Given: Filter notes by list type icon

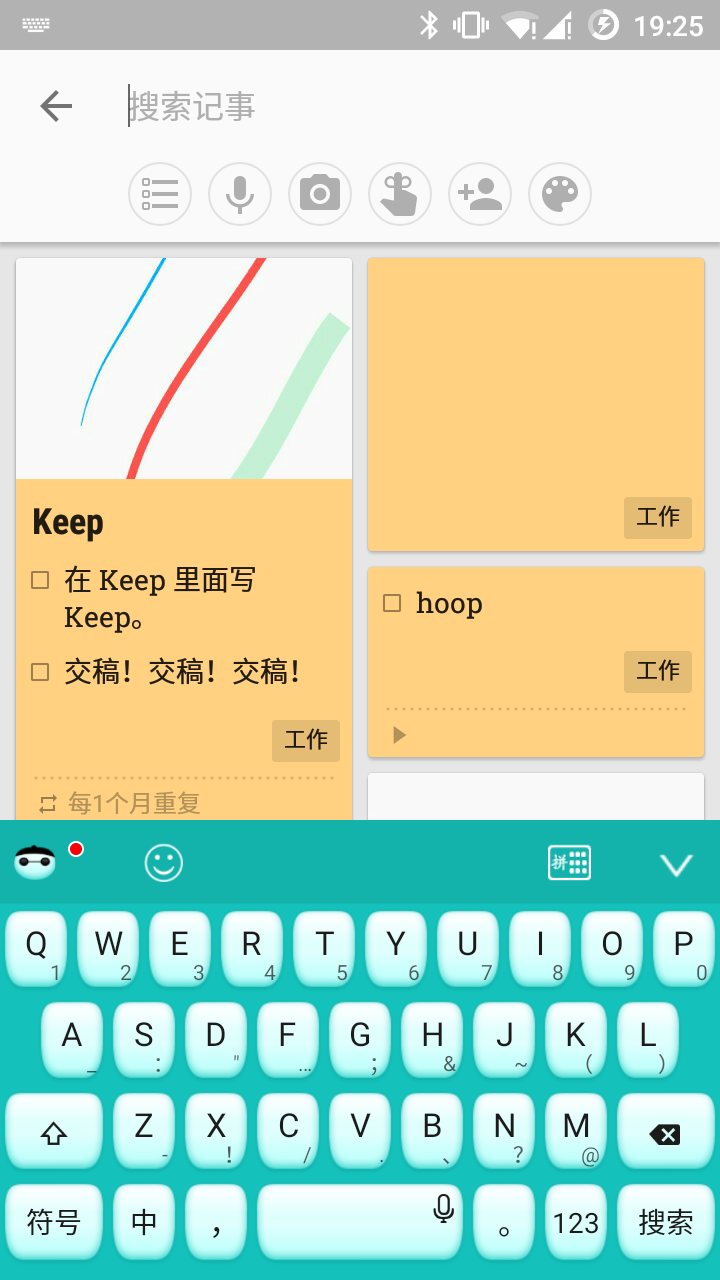Looking at the screenshot, I should tap(160, 194).
